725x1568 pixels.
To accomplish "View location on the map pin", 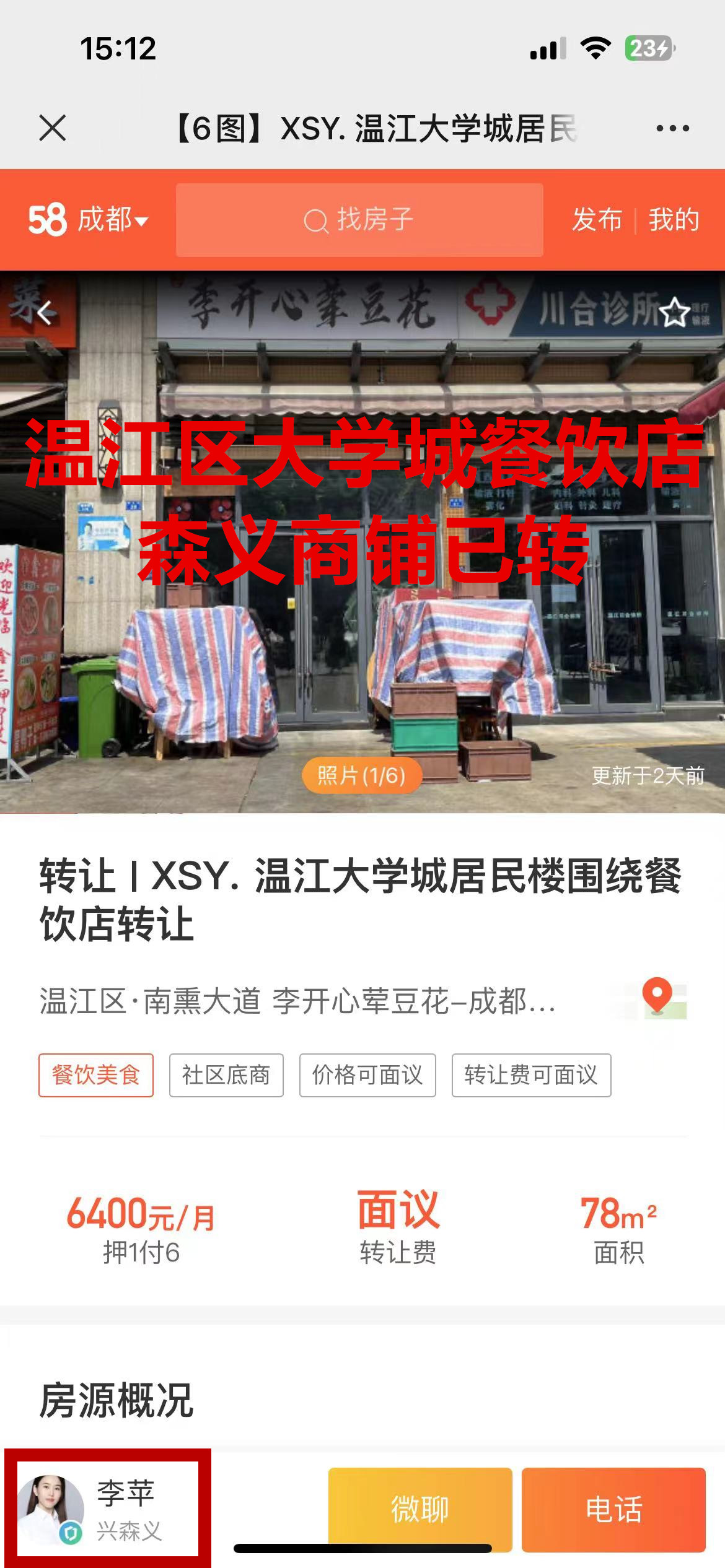I will point(657,998).
